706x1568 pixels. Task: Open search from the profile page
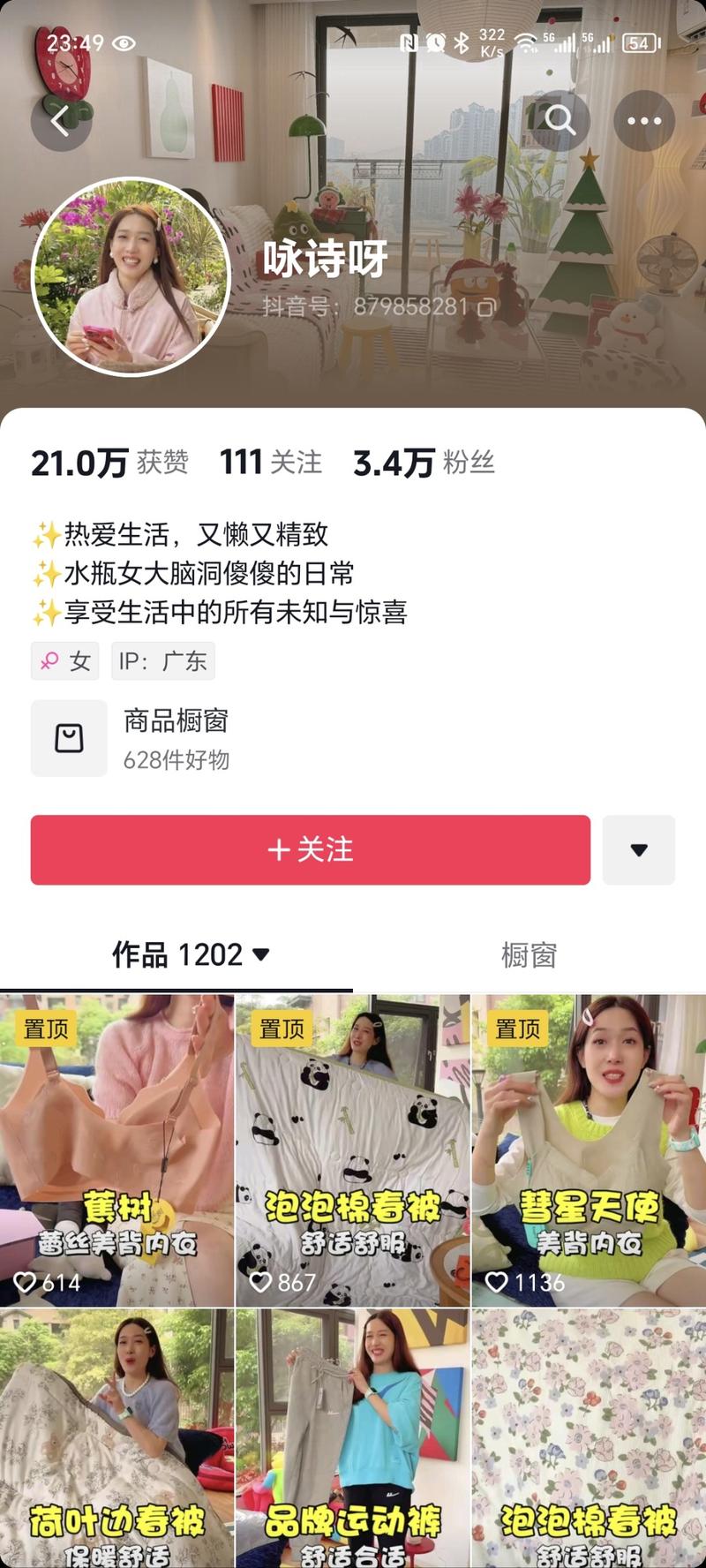561,121
